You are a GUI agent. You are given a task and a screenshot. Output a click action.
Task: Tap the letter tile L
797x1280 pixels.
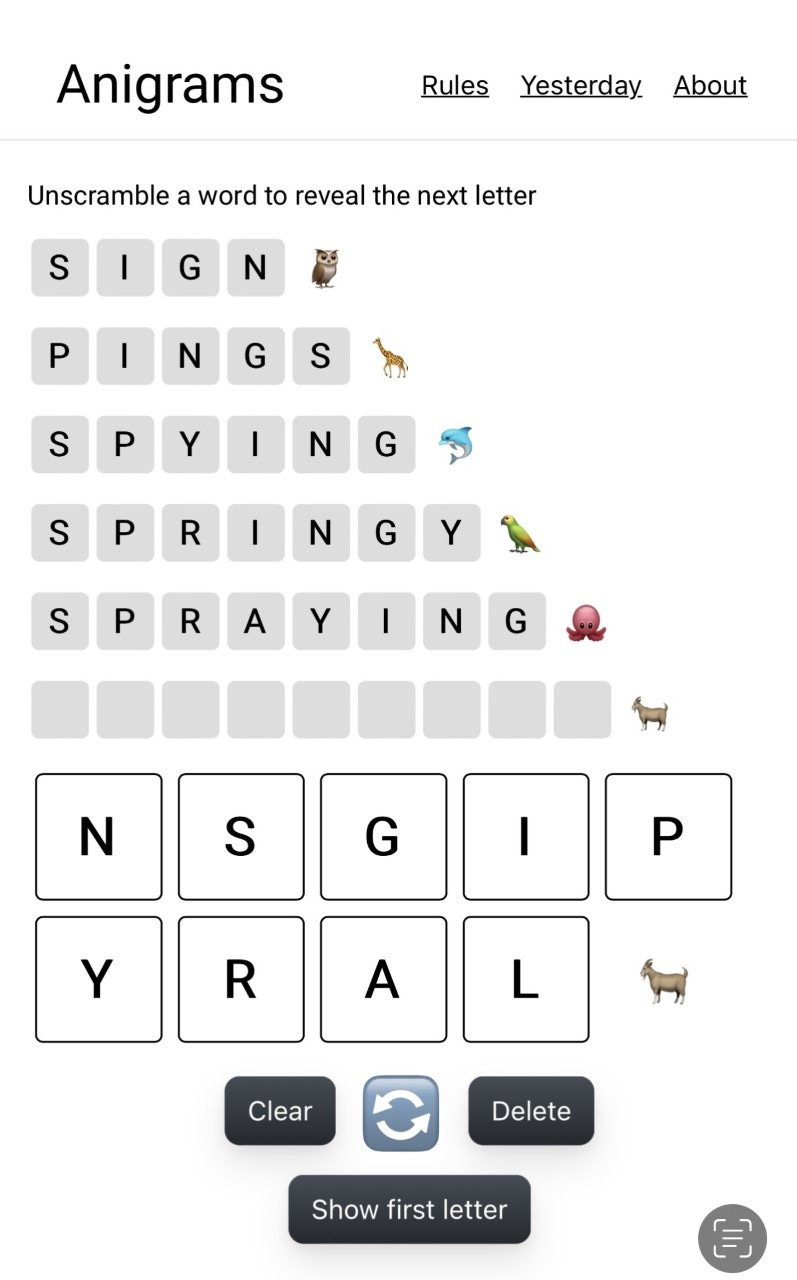(x=526, y=979)
